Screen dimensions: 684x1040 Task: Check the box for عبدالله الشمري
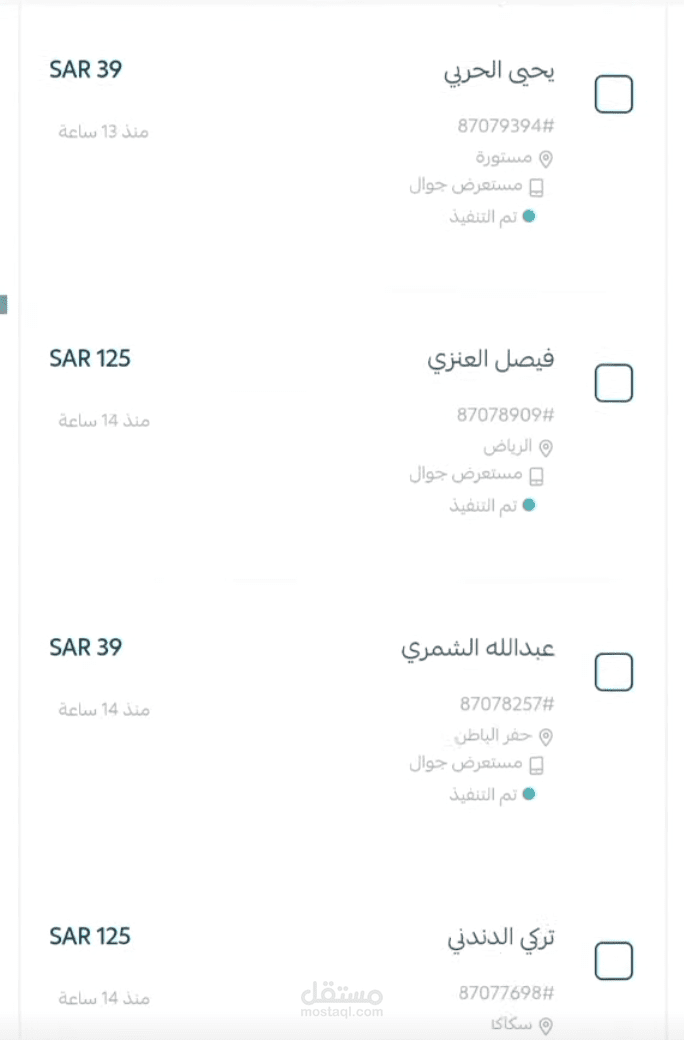point(614,672)
